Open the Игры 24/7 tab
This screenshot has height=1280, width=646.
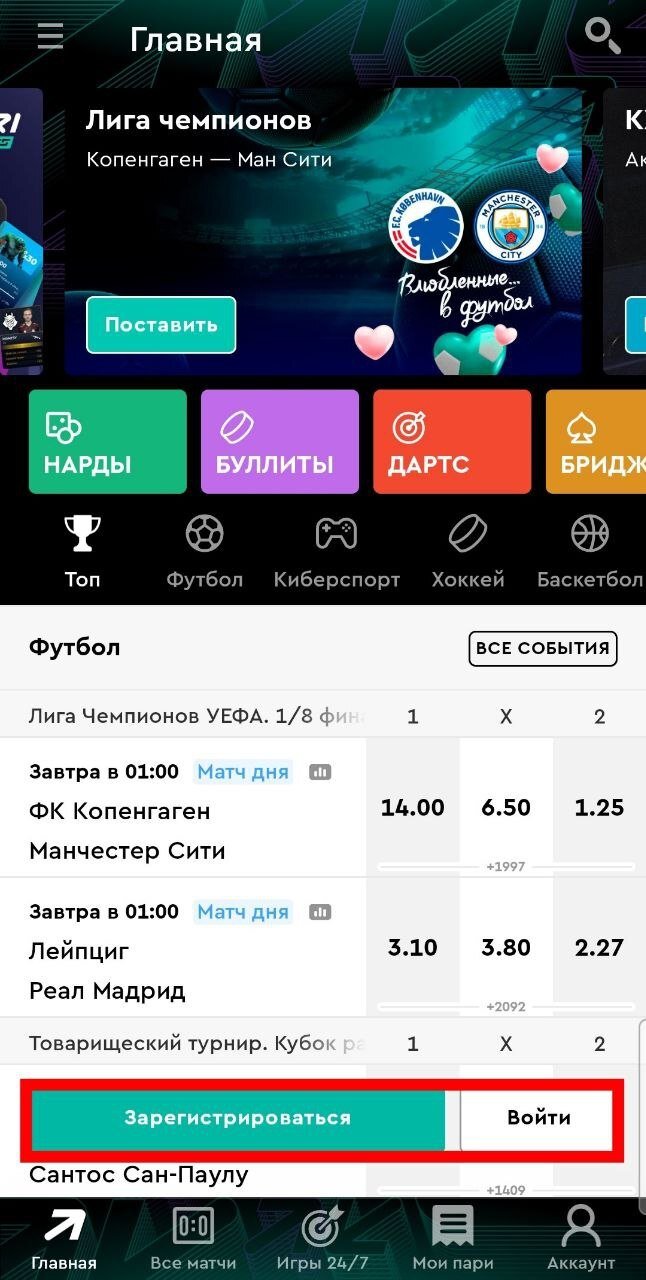(x=323, y=1238)
